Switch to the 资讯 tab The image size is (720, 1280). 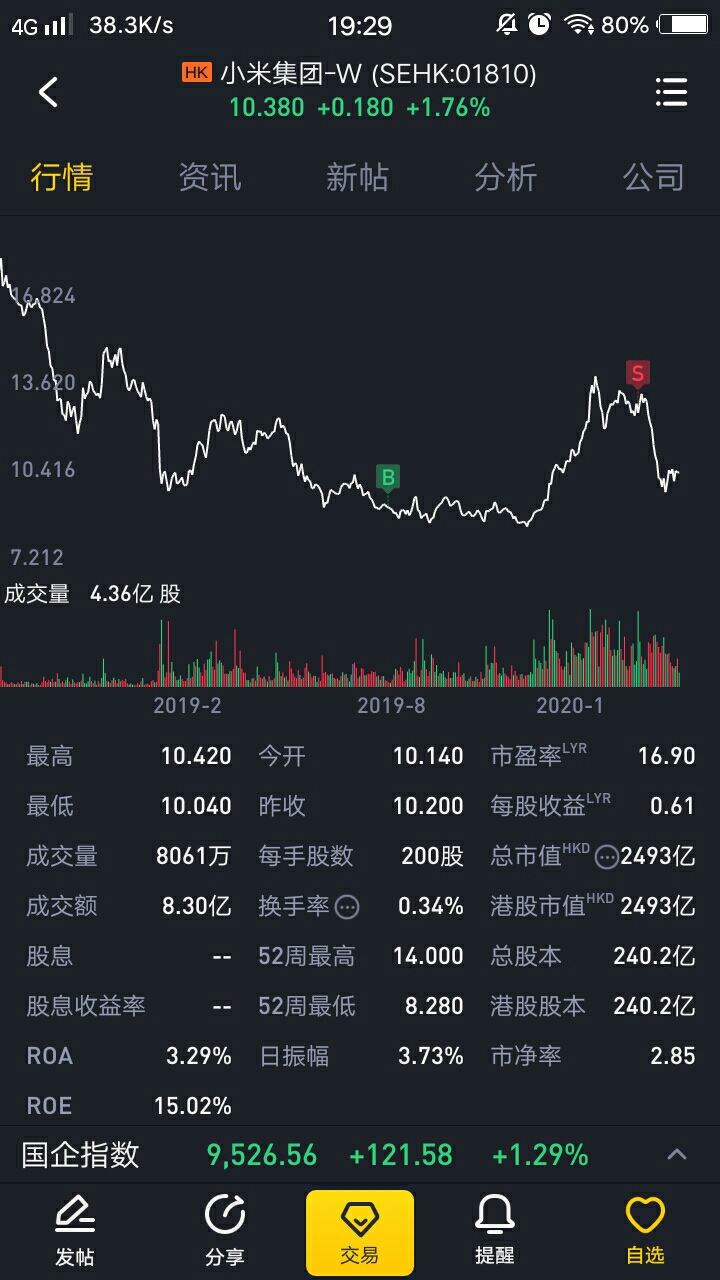pos(210,177)
